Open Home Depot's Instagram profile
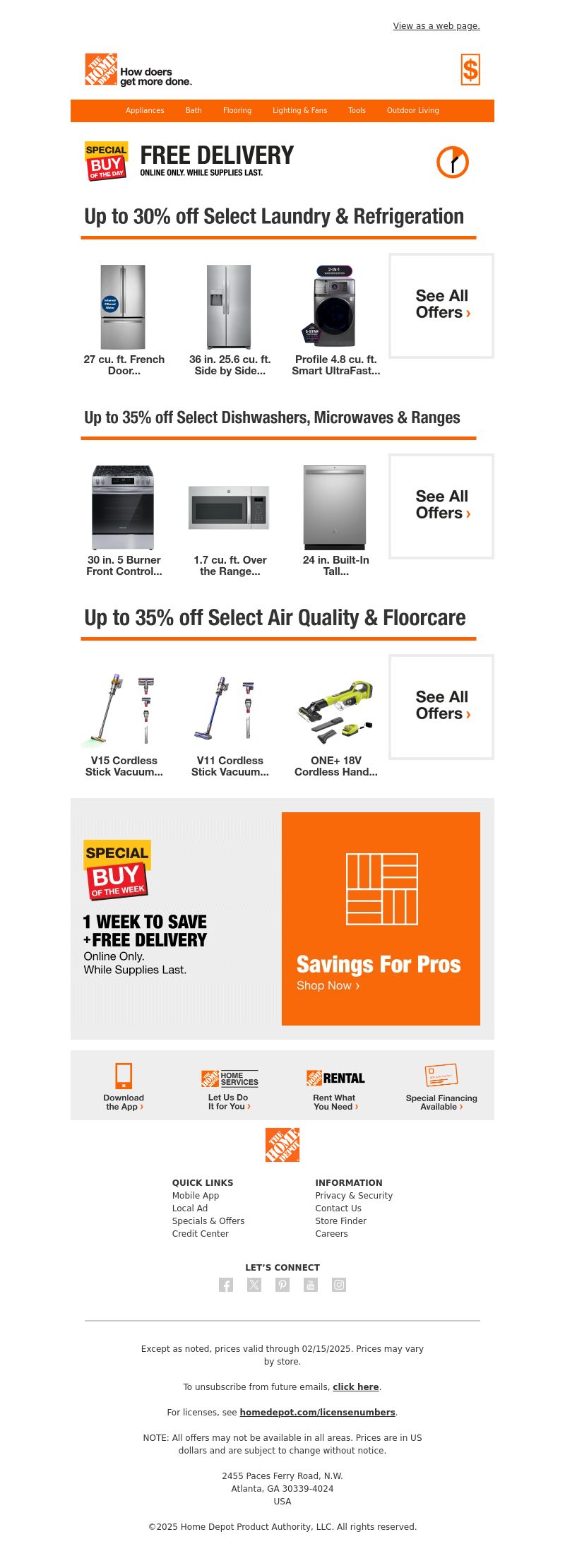 (x=339, y=1285)
